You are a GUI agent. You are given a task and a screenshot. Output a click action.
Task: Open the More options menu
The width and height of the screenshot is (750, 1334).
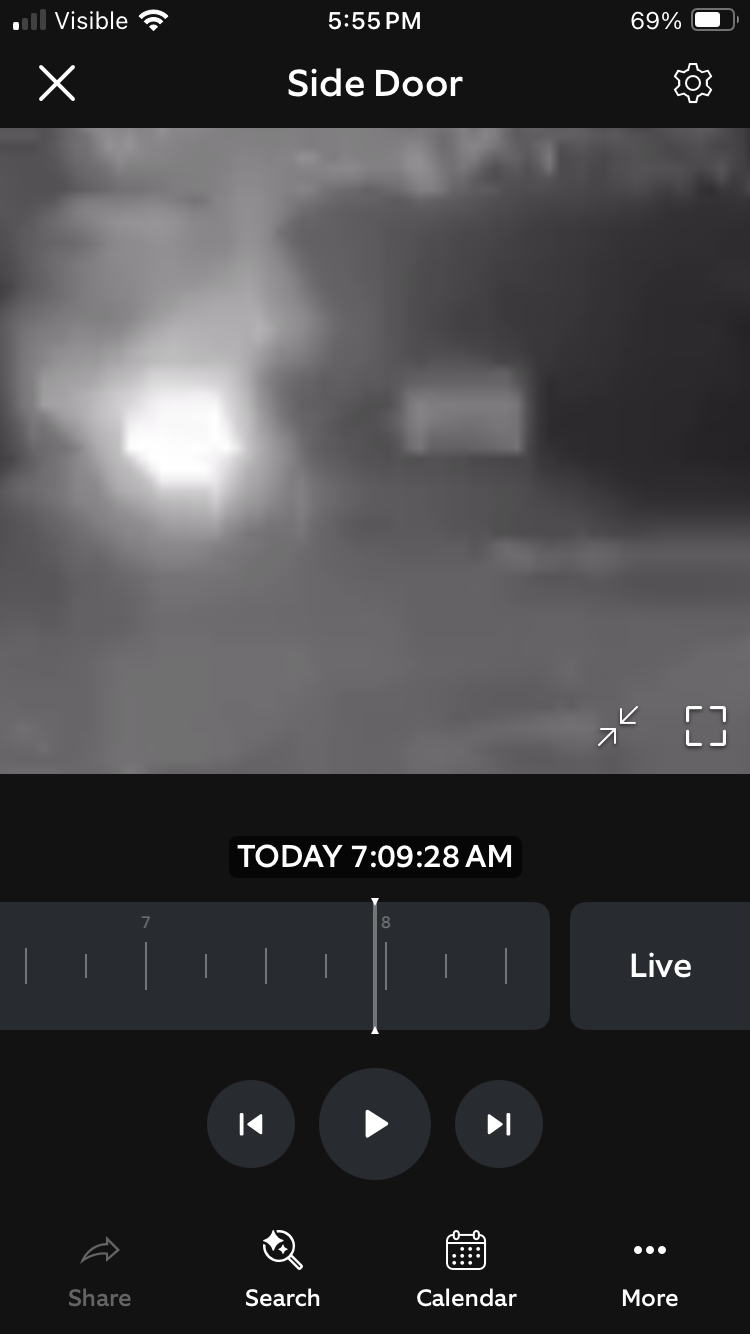[650, 1270]
